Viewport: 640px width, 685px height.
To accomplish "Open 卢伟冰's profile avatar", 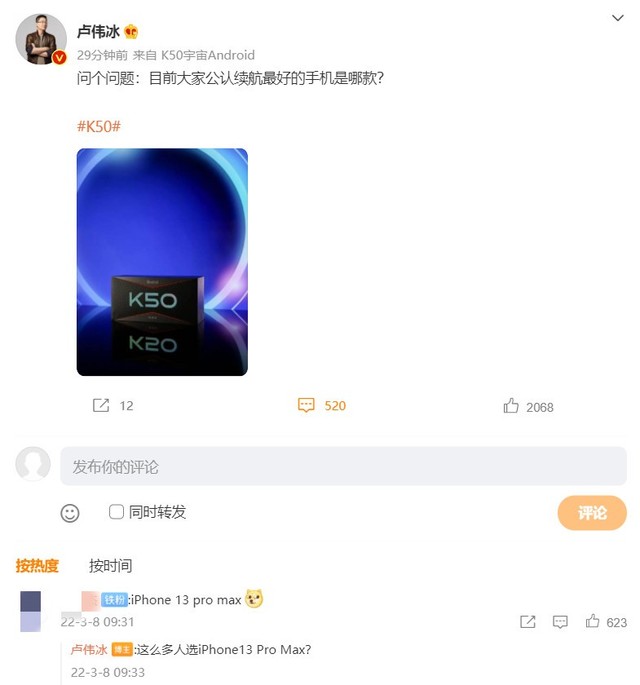I will pyautogui.click(x=40, y=40).
